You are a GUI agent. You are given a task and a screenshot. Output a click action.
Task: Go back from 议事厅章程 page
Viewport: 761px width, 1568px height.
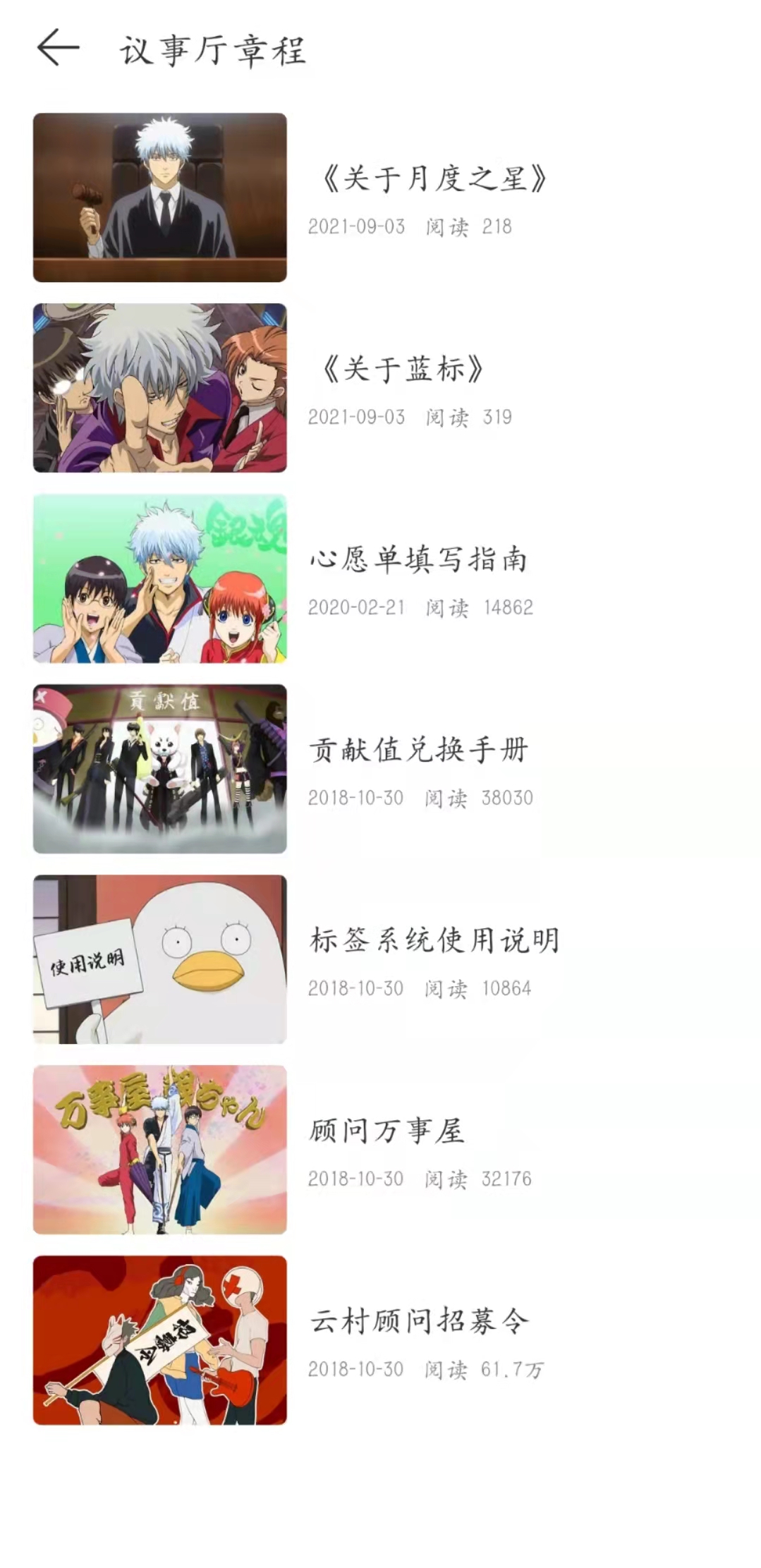pyautogui.click(x=58, y=48)
